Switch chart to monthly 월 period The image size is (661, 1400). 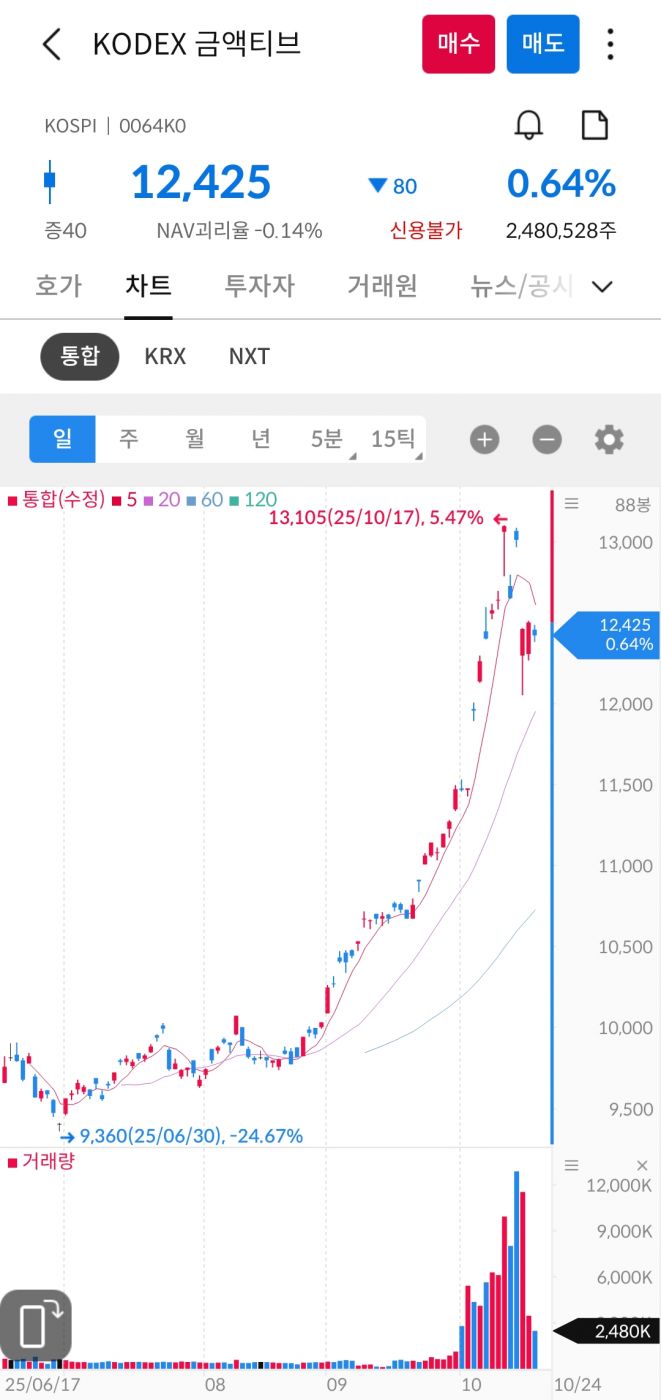click(x=195, y=439)
